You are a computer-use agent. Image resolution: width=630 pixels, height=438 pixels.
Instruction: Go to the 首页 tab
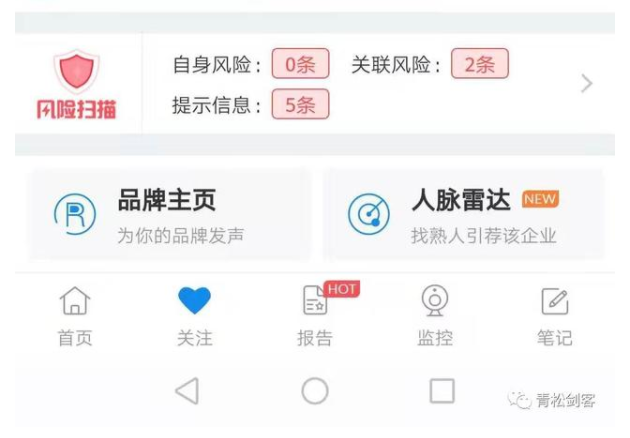click(x=75, y=316)
